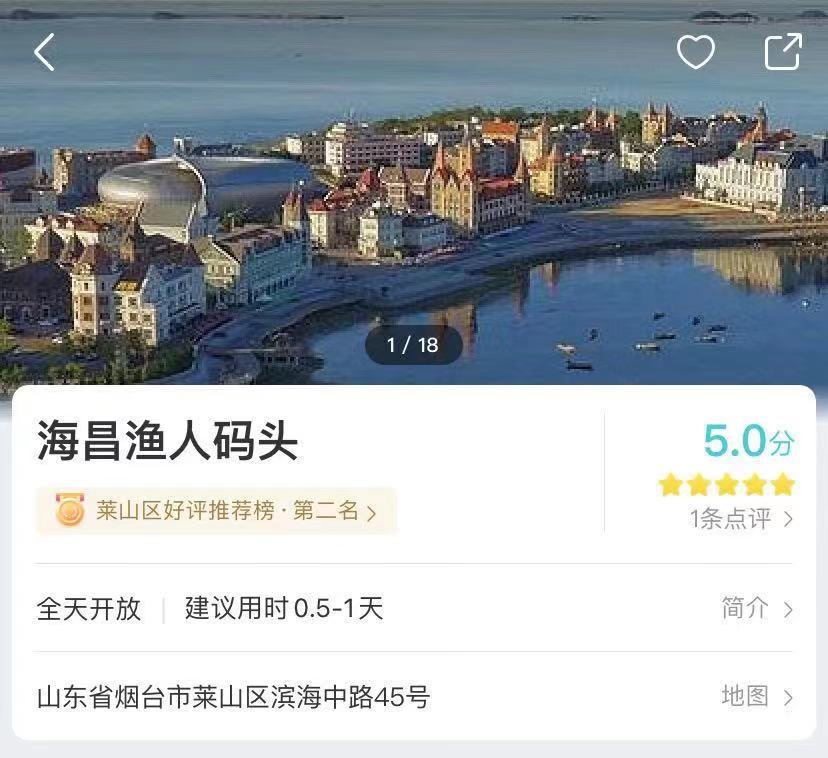Share this attraction page
The height and width of the screenshot is (758, 828).
tap(783, 52)
